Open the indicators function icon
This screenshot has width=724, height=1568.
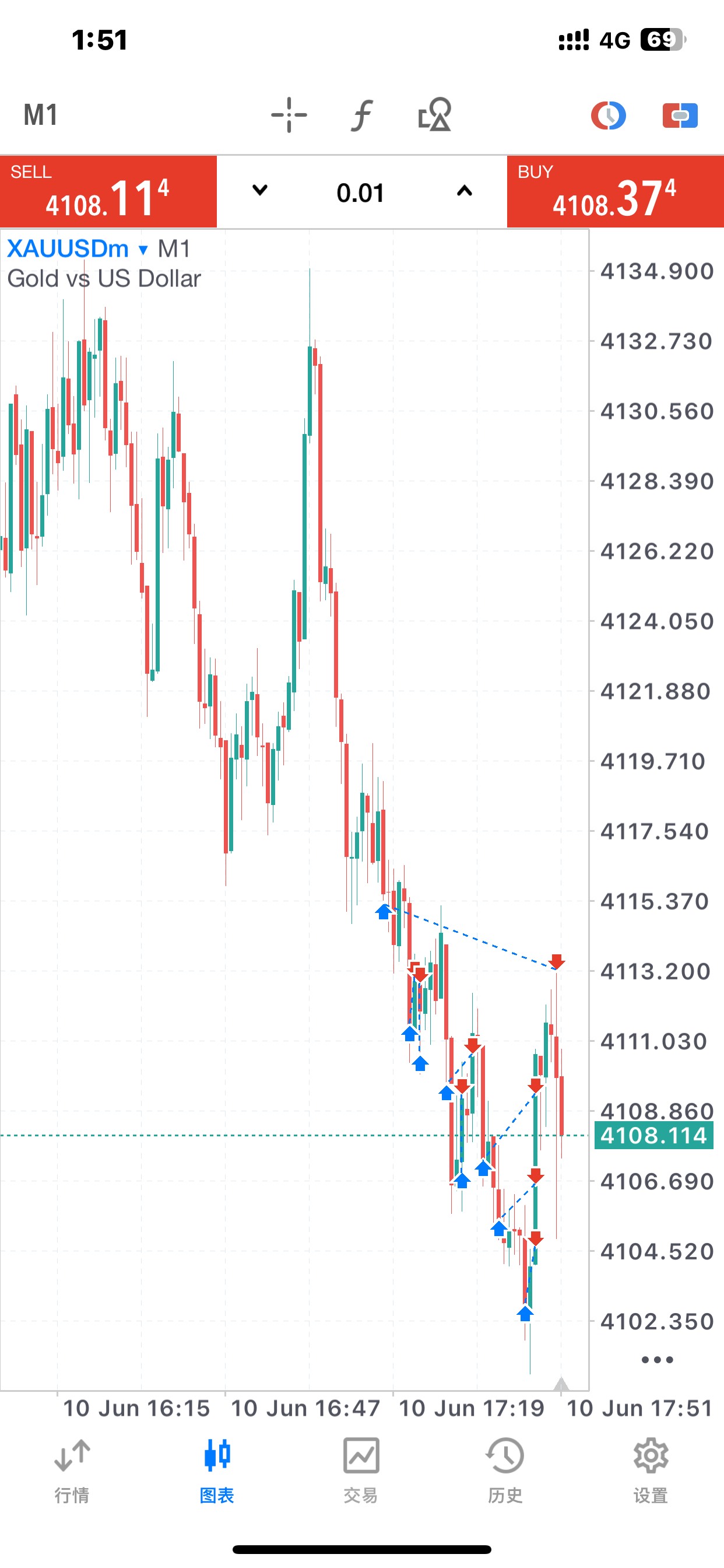pyautogui.click(x=361, y=115)
